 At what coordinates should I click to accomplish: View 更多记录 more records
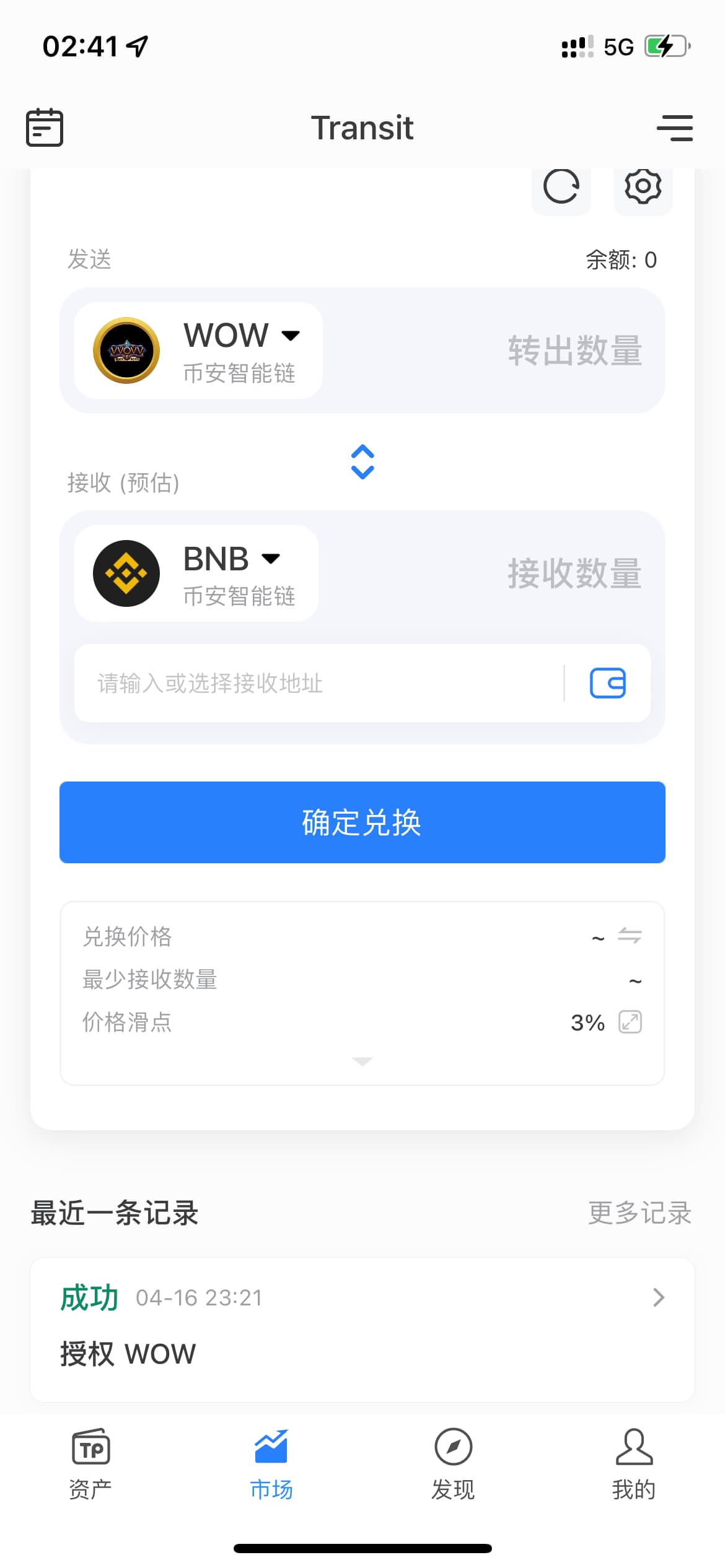coord(640,1213)
